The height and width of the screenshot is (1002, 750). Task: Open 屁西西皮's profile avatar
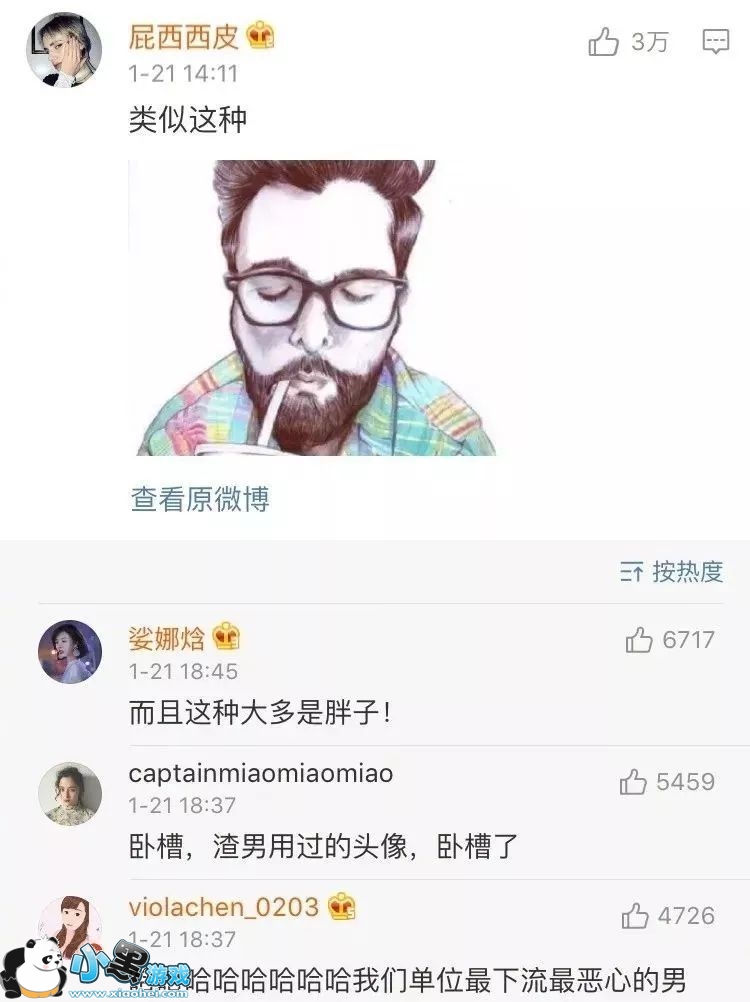(x=63, y=51)
